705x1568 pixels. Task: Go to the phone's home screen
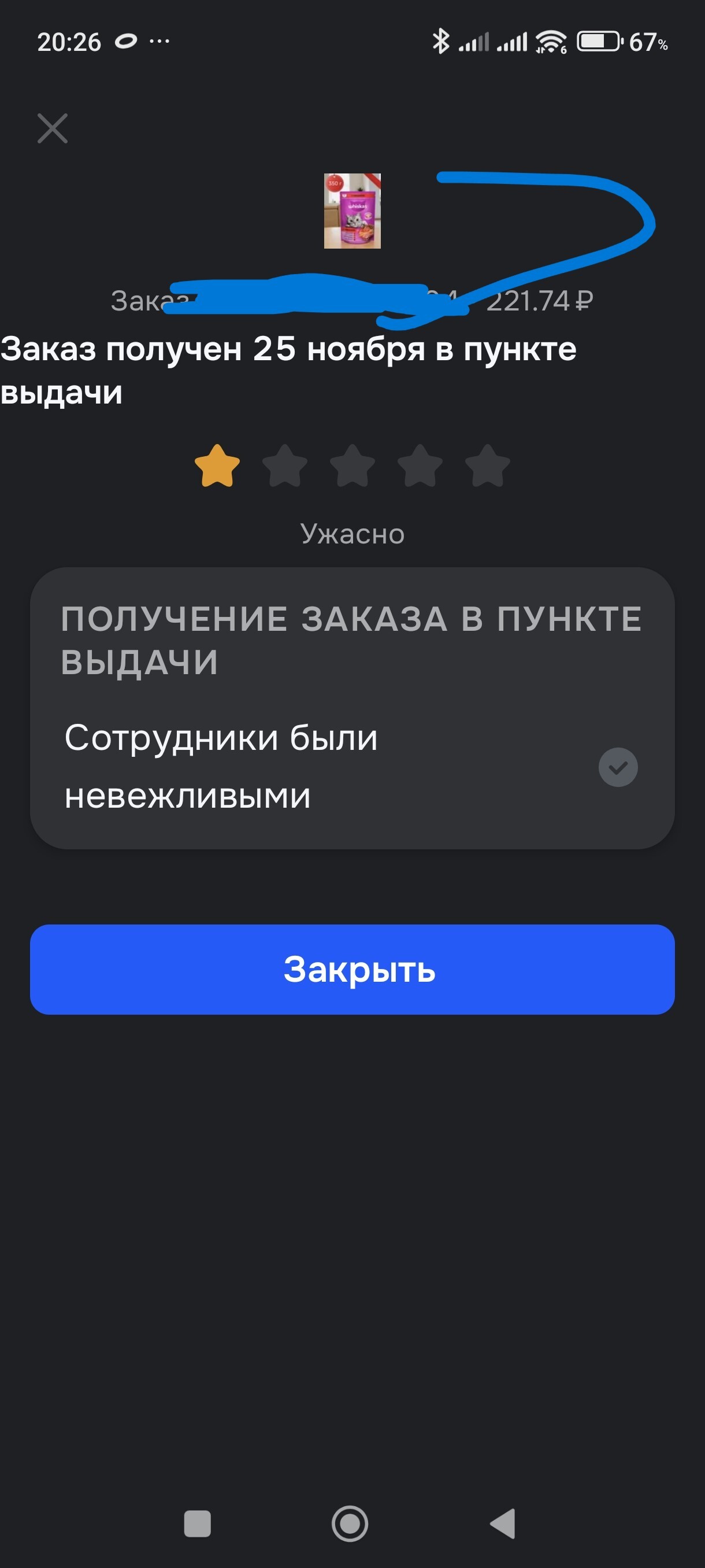click(350, 1523)
